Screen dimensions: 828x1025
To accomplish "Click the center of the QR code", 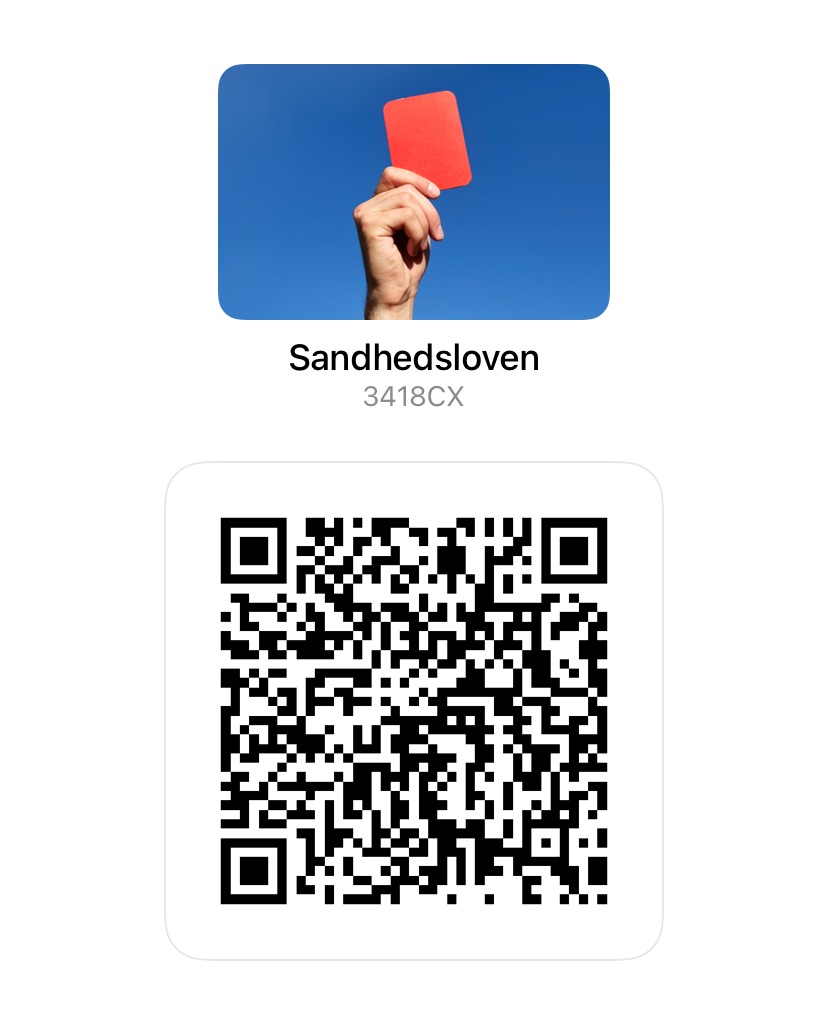I will [x=414, y=712].
